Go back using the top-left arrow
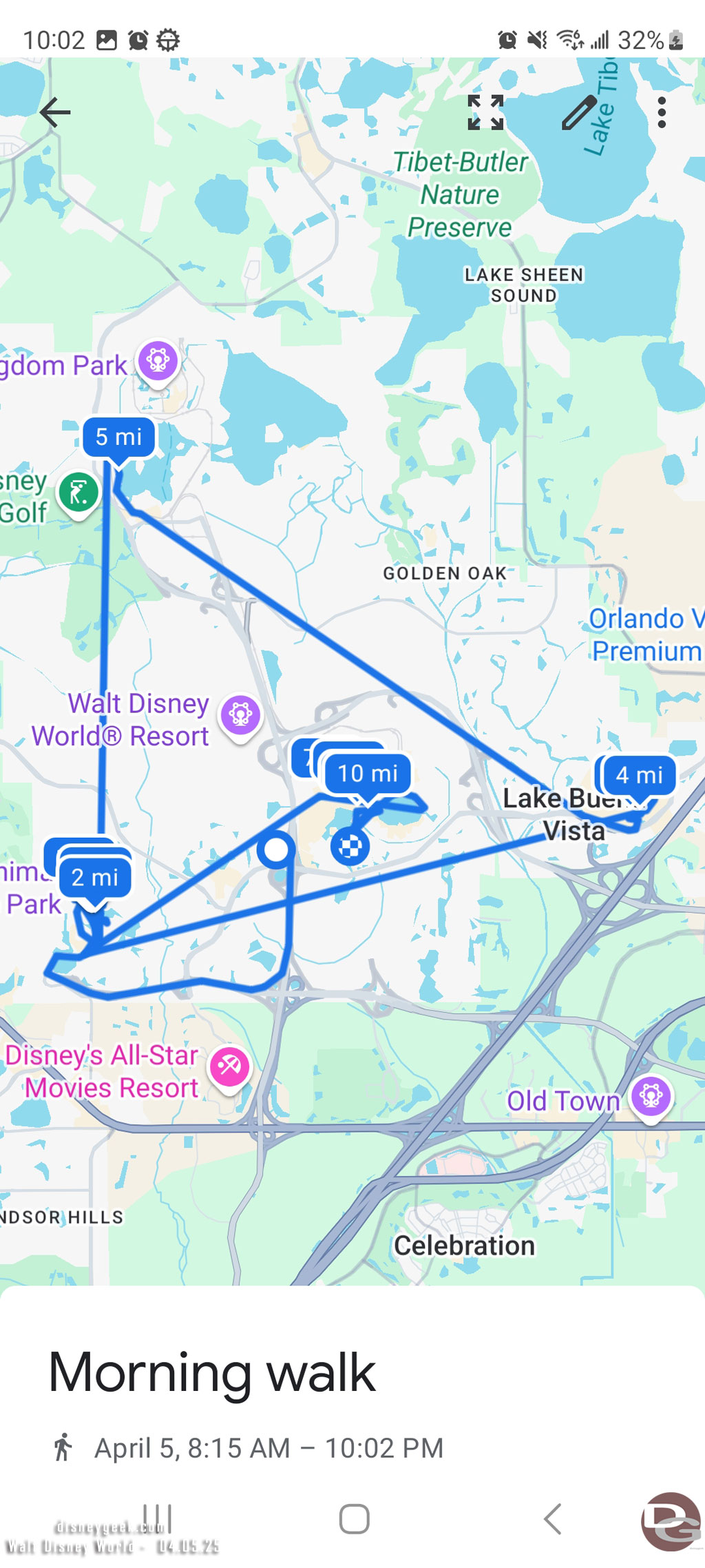 tap(55, 112)
